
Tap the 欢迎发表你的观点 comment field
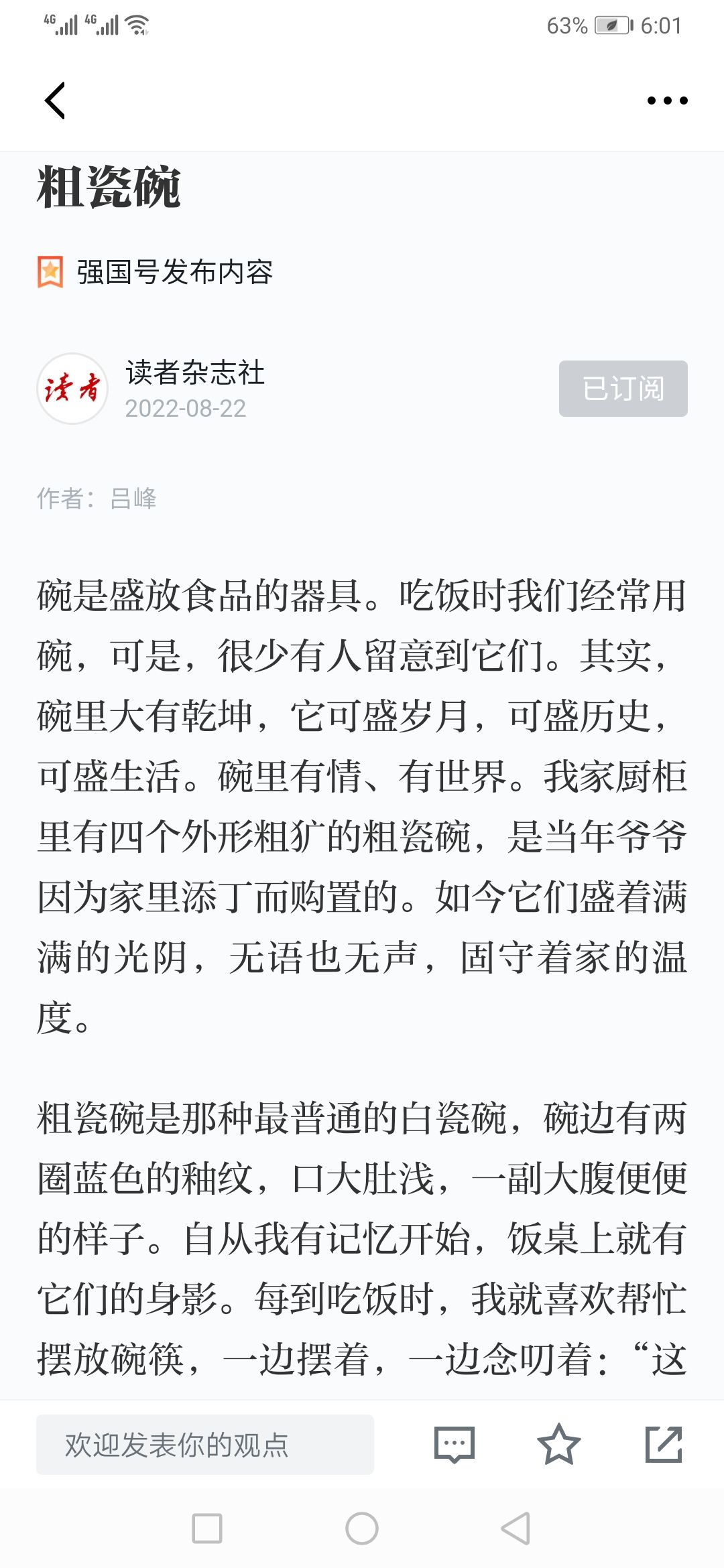pyautogui.click(x=205, y=1445)
